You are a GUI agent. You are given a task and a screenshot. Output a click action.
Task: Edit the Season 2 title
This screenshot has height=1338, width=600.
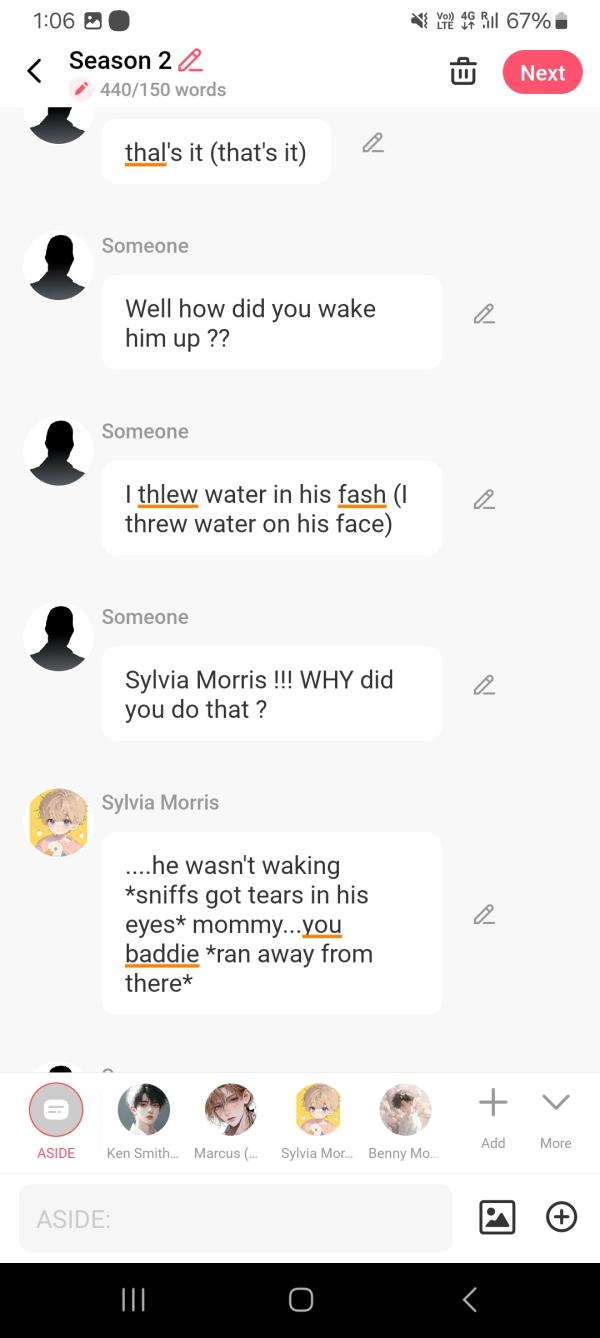point(190,61)
